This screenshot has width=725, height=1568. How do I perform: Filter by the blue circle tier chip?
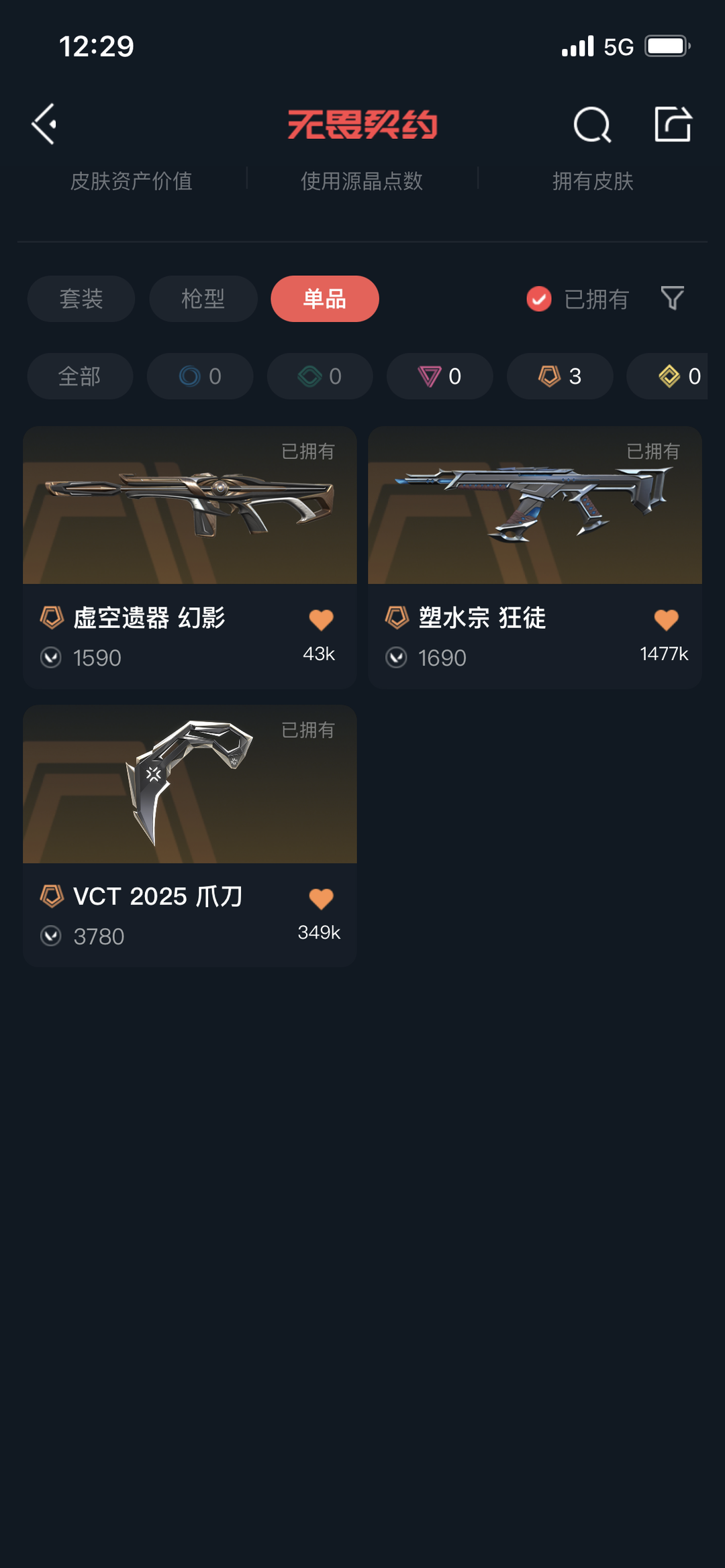pyautogui.click(x=200, y=376)
